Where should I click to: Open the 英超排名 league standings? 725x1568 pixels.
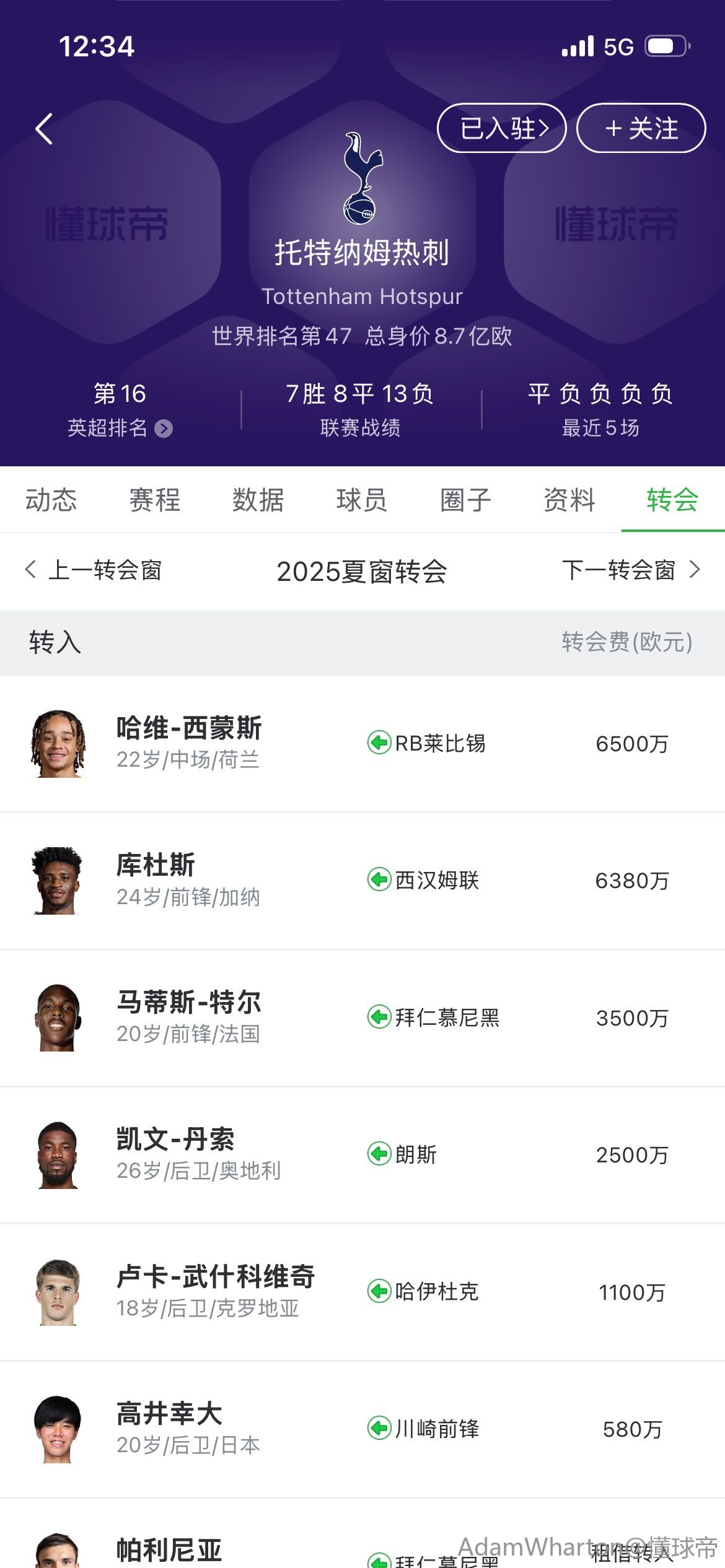pos(120,427)
